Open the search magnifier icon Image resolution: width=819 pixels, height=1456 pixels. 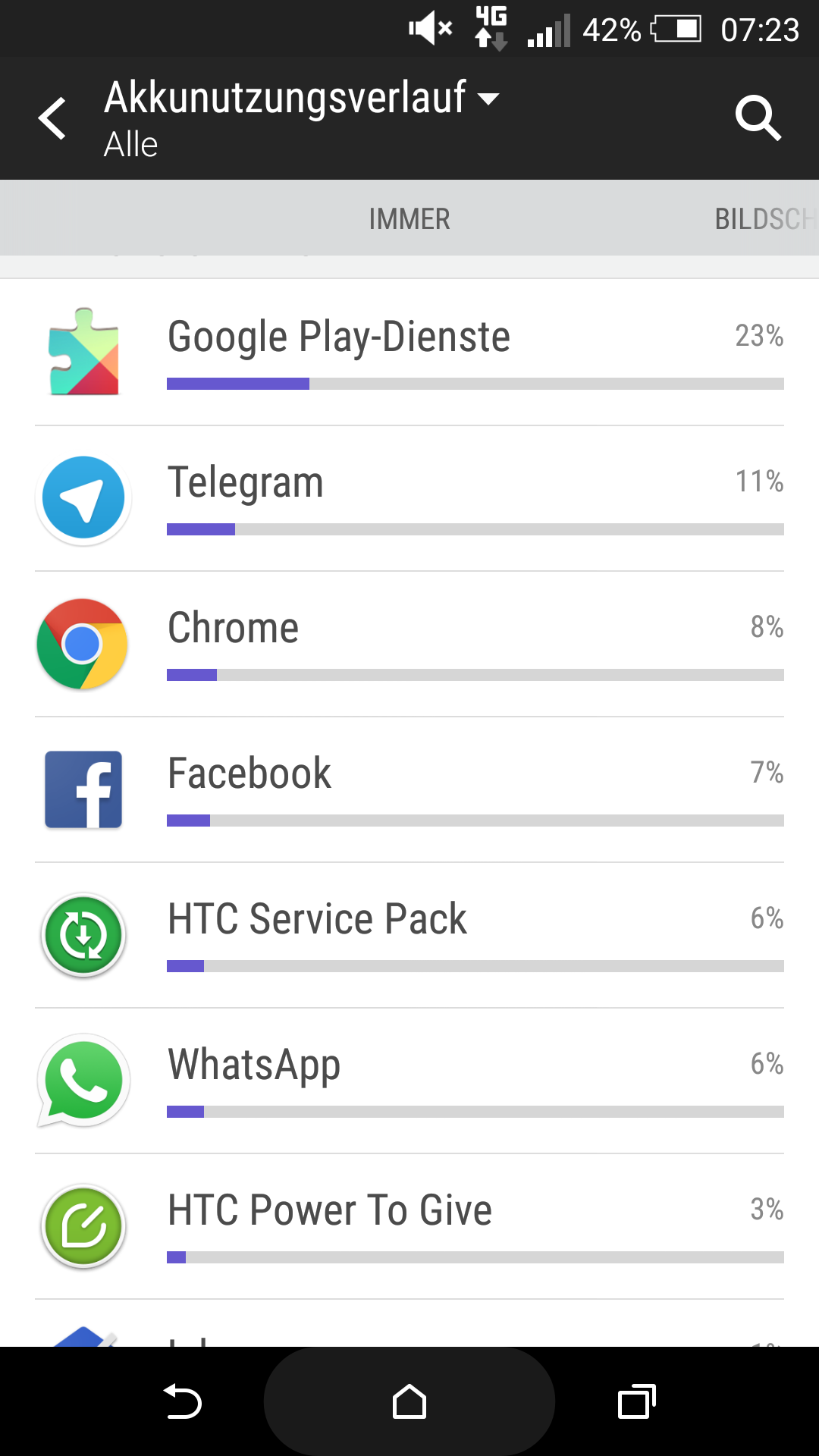(758, 119)
